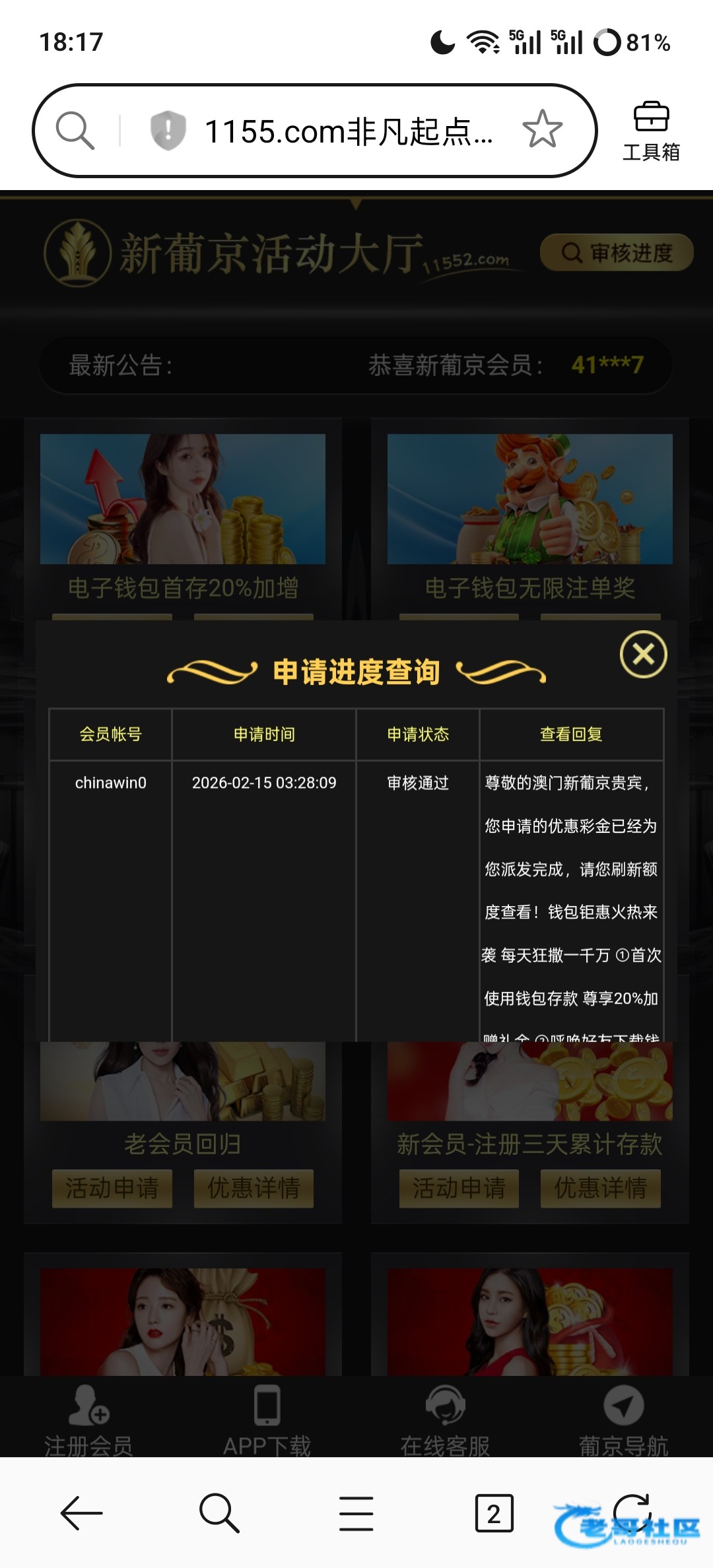The image size is (713, 1568).
Task: Open the 工具箱 toolbox
Action: coord(651,131)
